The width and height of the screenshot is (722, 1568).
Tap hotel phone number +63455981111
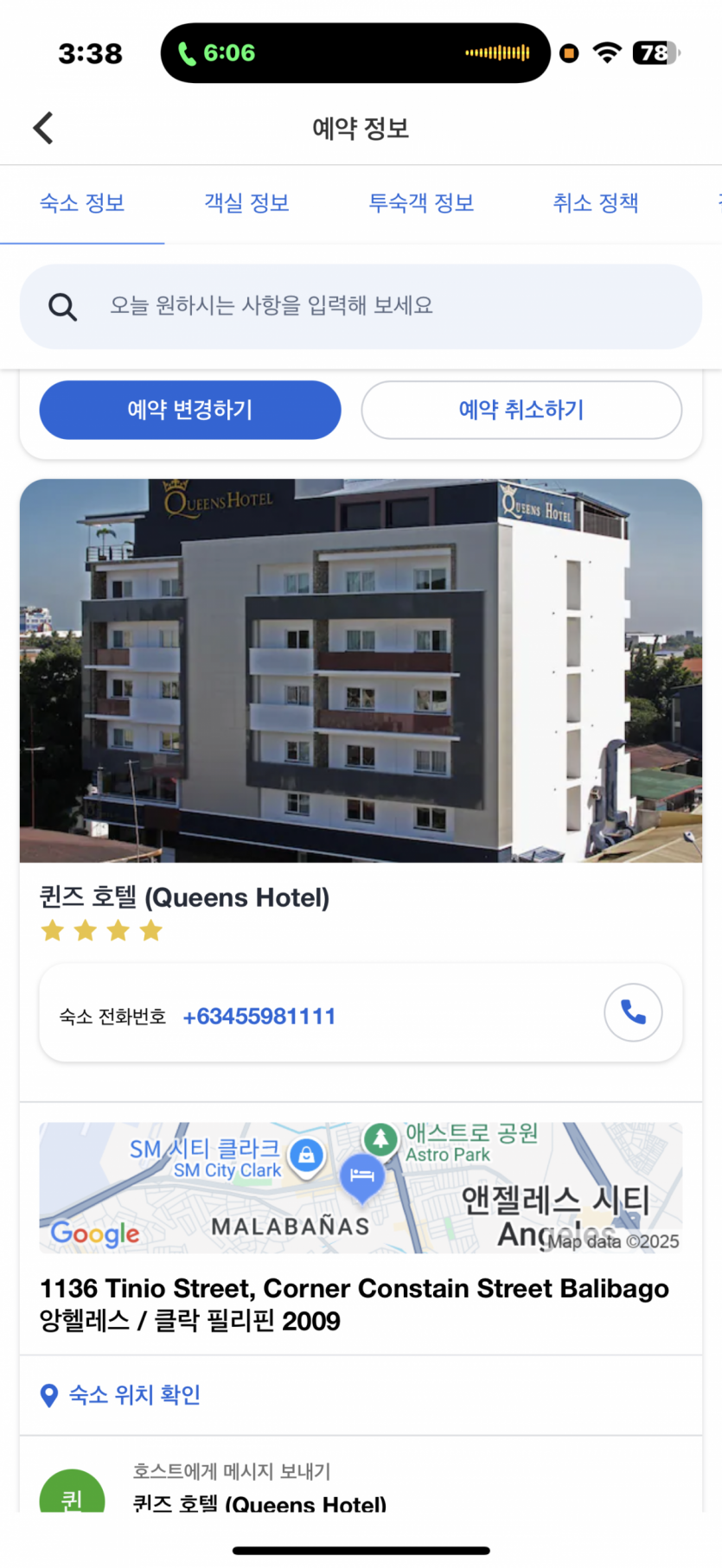259,1017
